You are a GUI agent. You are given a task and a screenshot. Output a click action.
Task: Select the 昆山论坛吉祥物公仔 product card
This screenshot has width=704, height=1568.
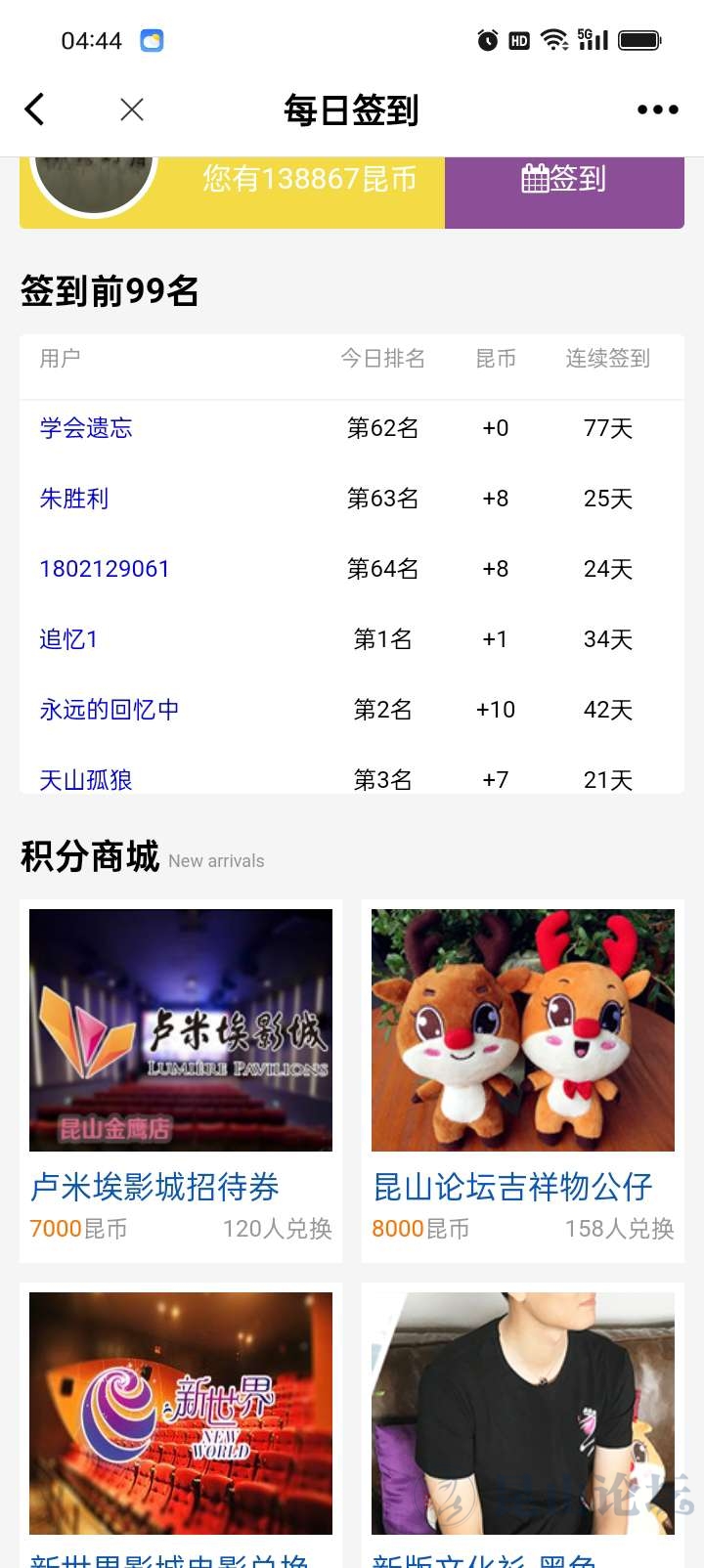coord(523,1075)
